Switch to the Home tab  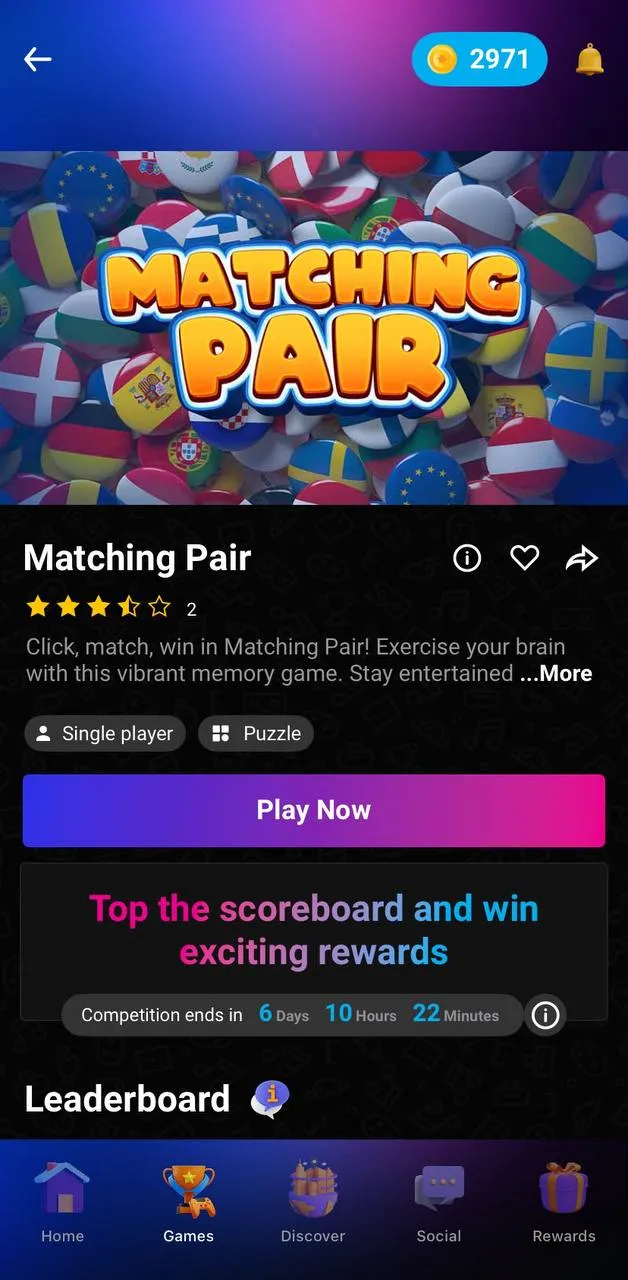click(62, 1203)
